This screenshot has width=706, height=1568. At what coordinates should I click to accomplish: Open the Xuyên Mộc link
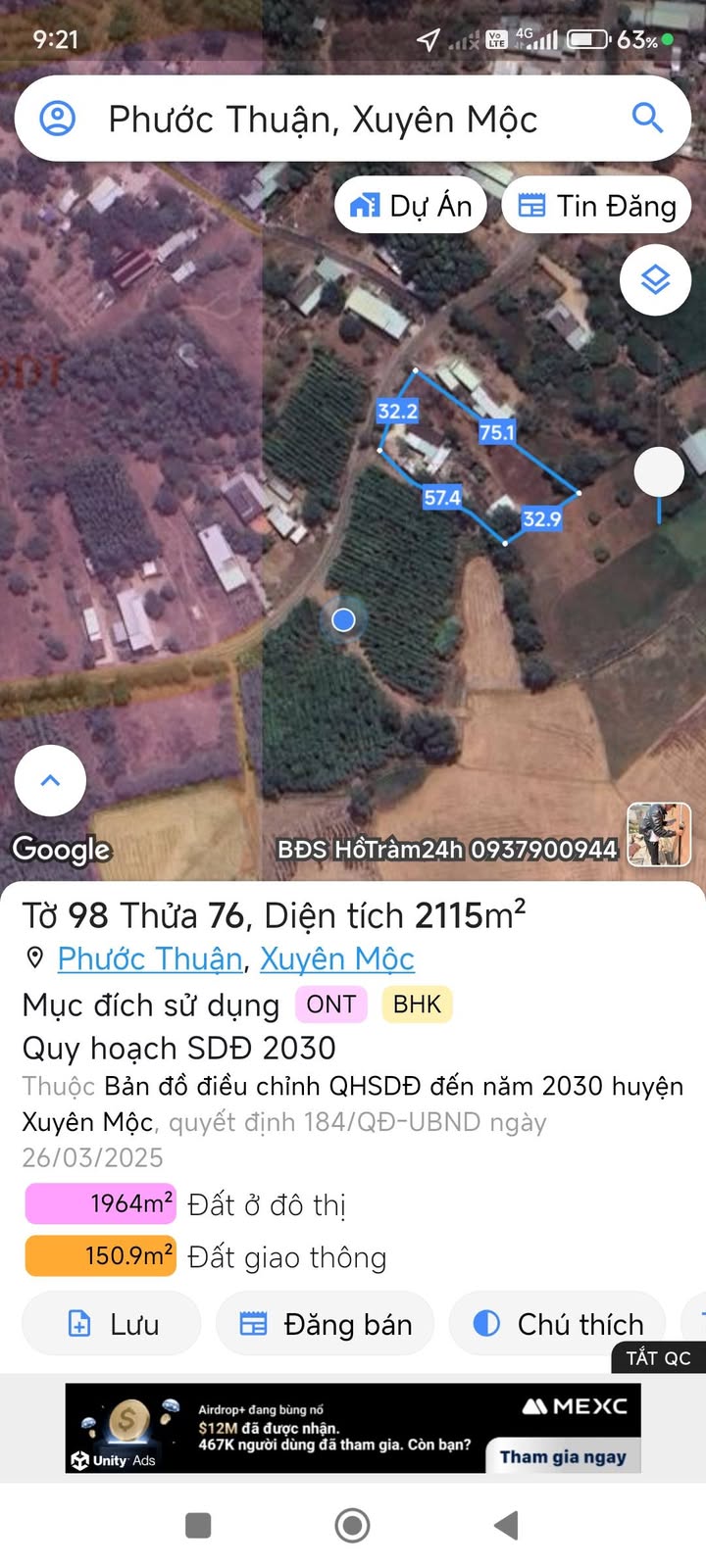[x=336, y=958]
